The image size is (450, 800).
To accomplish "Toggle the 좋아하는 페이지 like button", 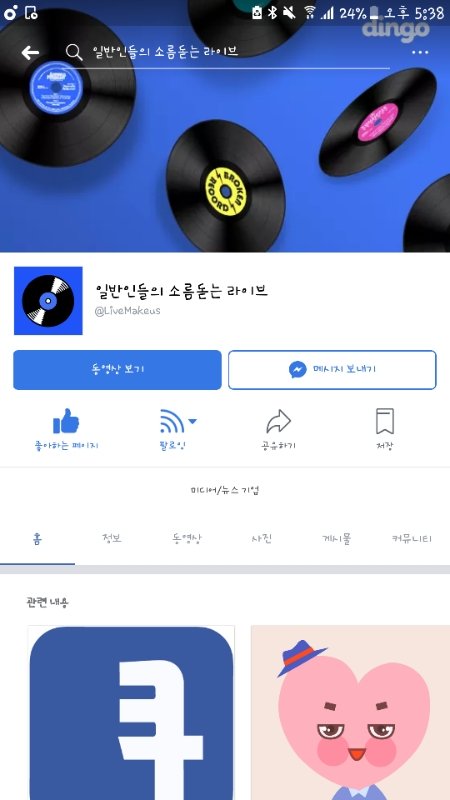I will [66, 430].
